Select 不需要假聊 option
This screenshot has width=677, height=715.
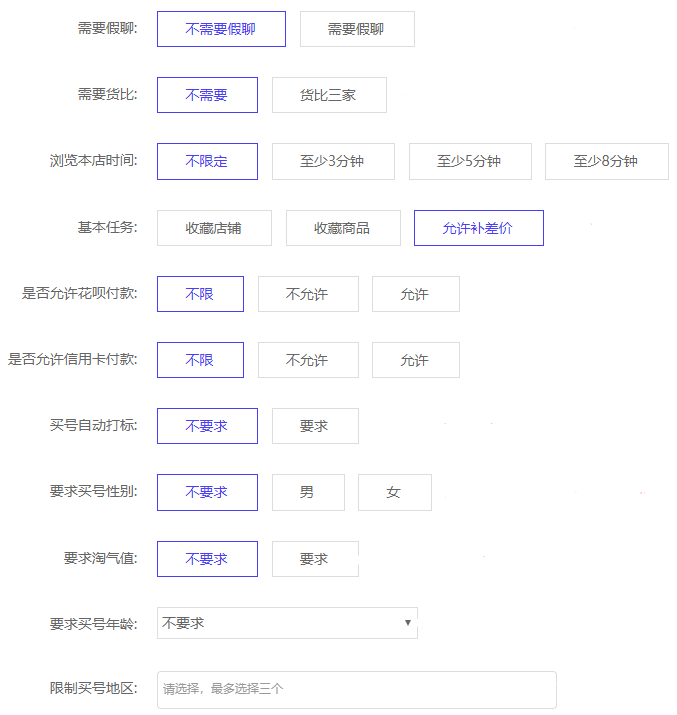coord(221,29)
